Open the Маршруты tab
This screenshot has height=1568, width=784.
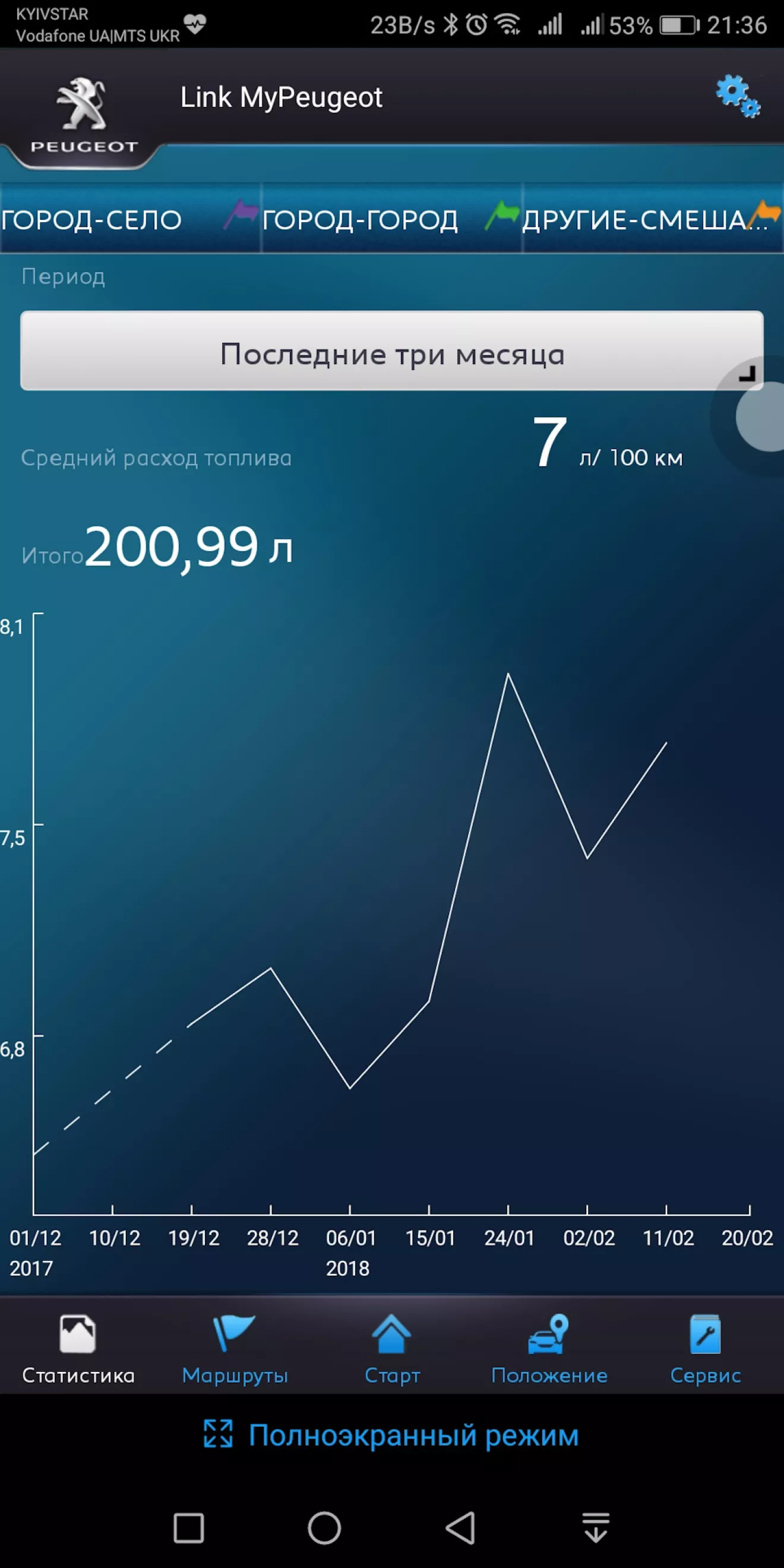click(x=235, y=1349)
